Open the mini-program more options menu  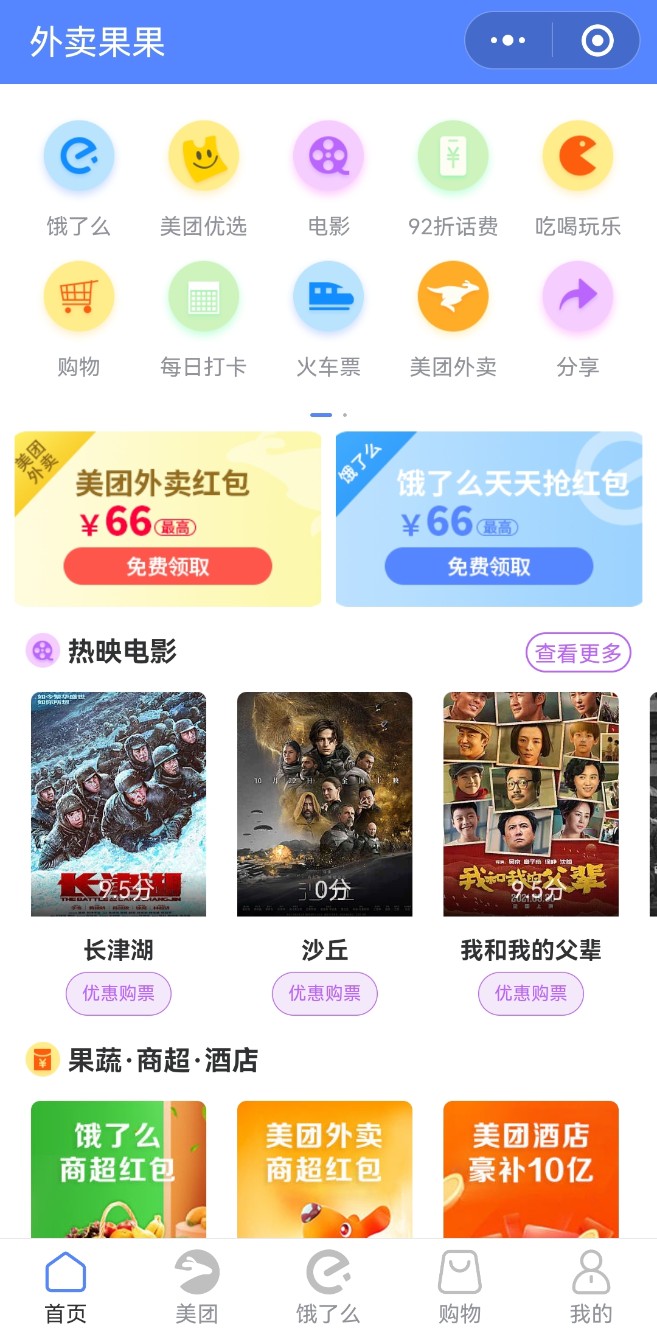(508, 40)
